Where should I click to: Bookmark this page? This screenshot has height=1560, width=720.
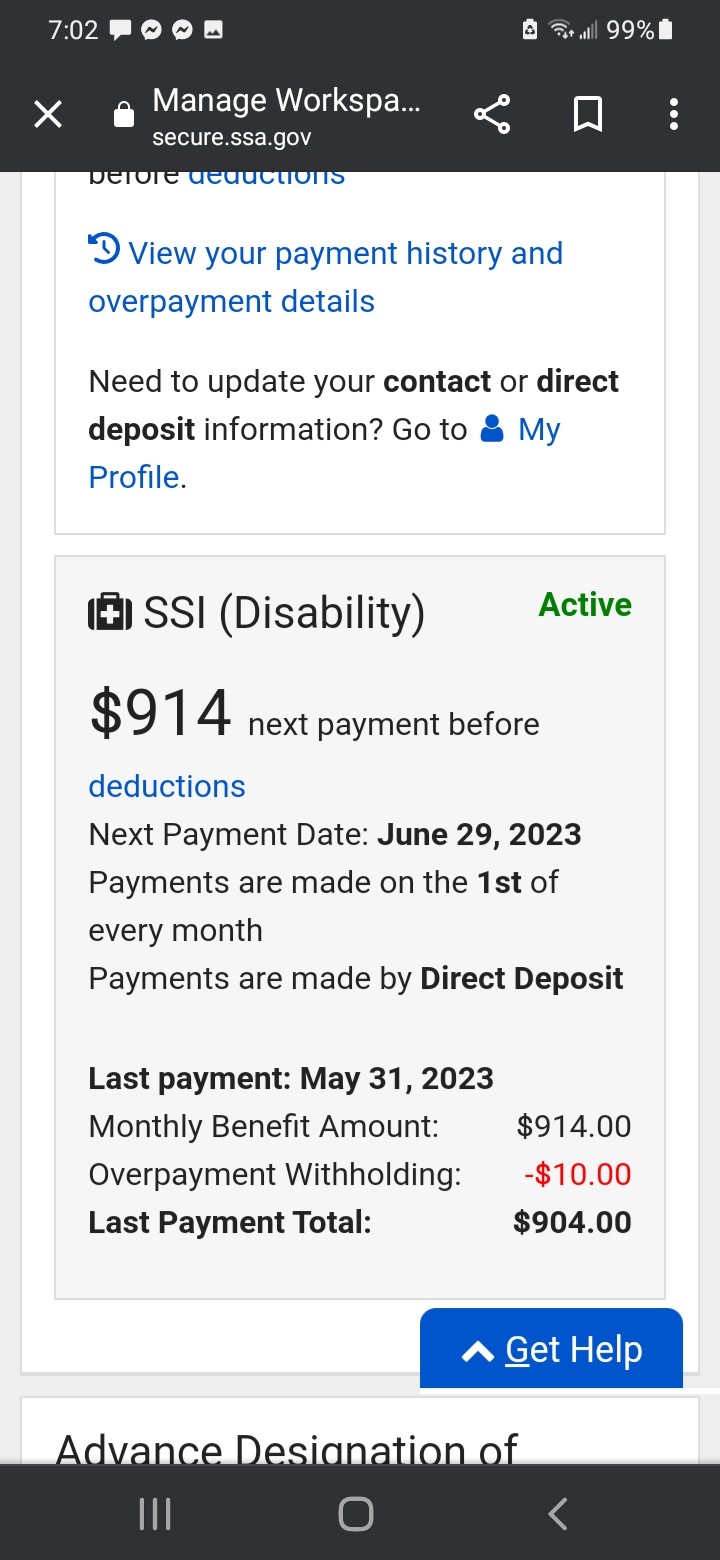pyautogui.click(x=588, y=115)
